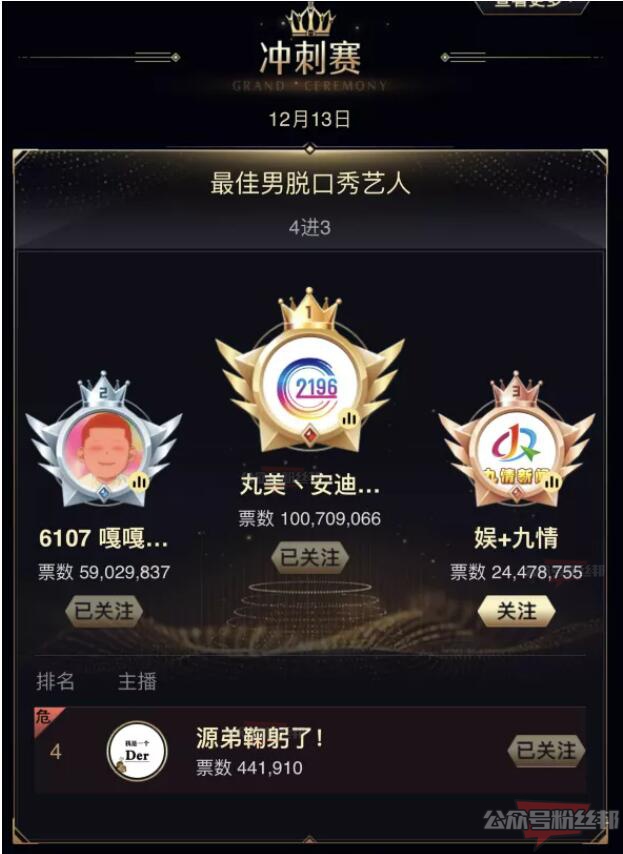Open first-place 丸美、安迪 avatar
Image resolution: width=623 pixels, height=854 pixels.
[309, 388]
